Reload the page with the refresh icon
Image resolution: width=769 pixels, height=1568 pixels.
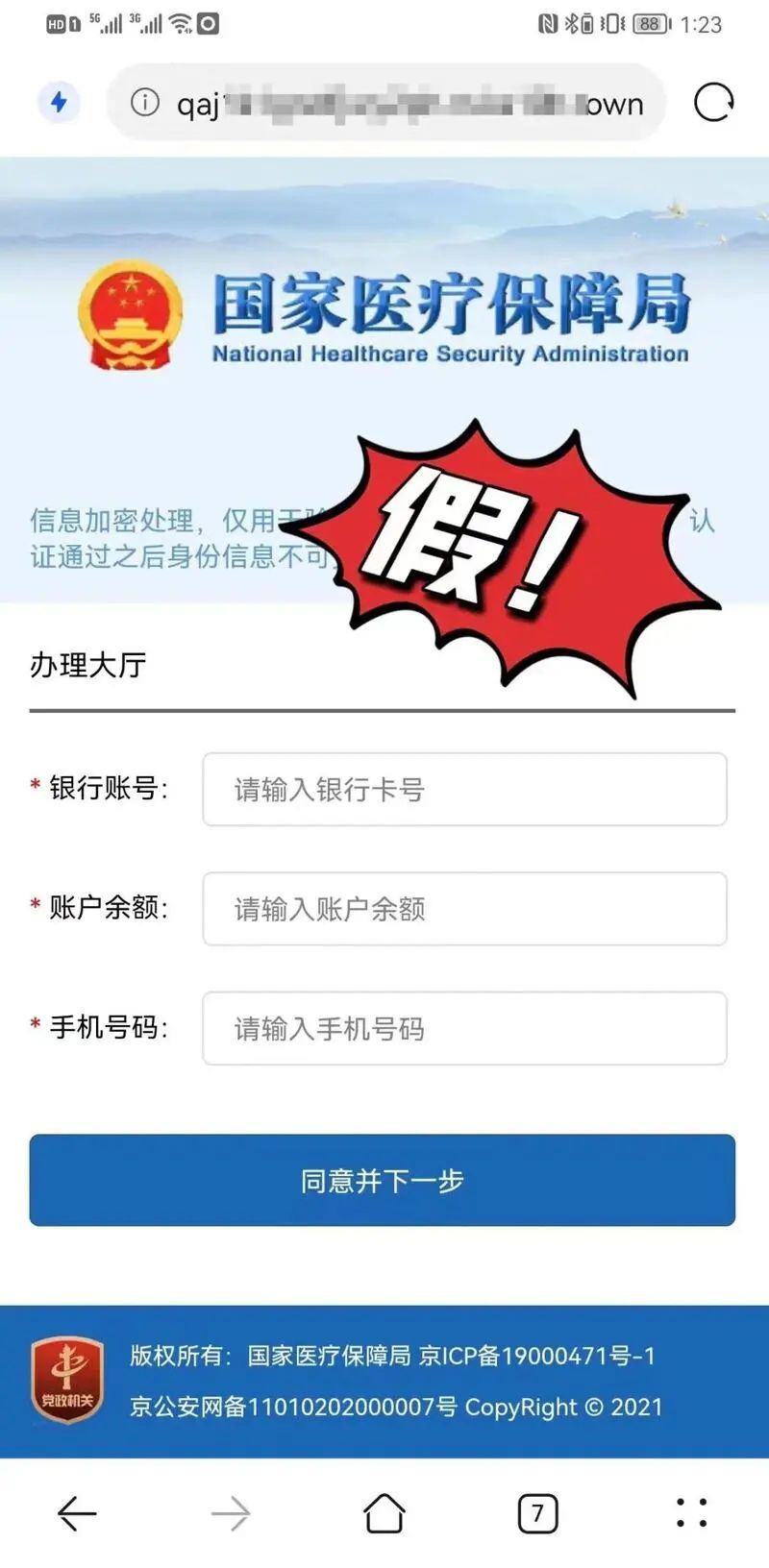(x=713, y=102)
